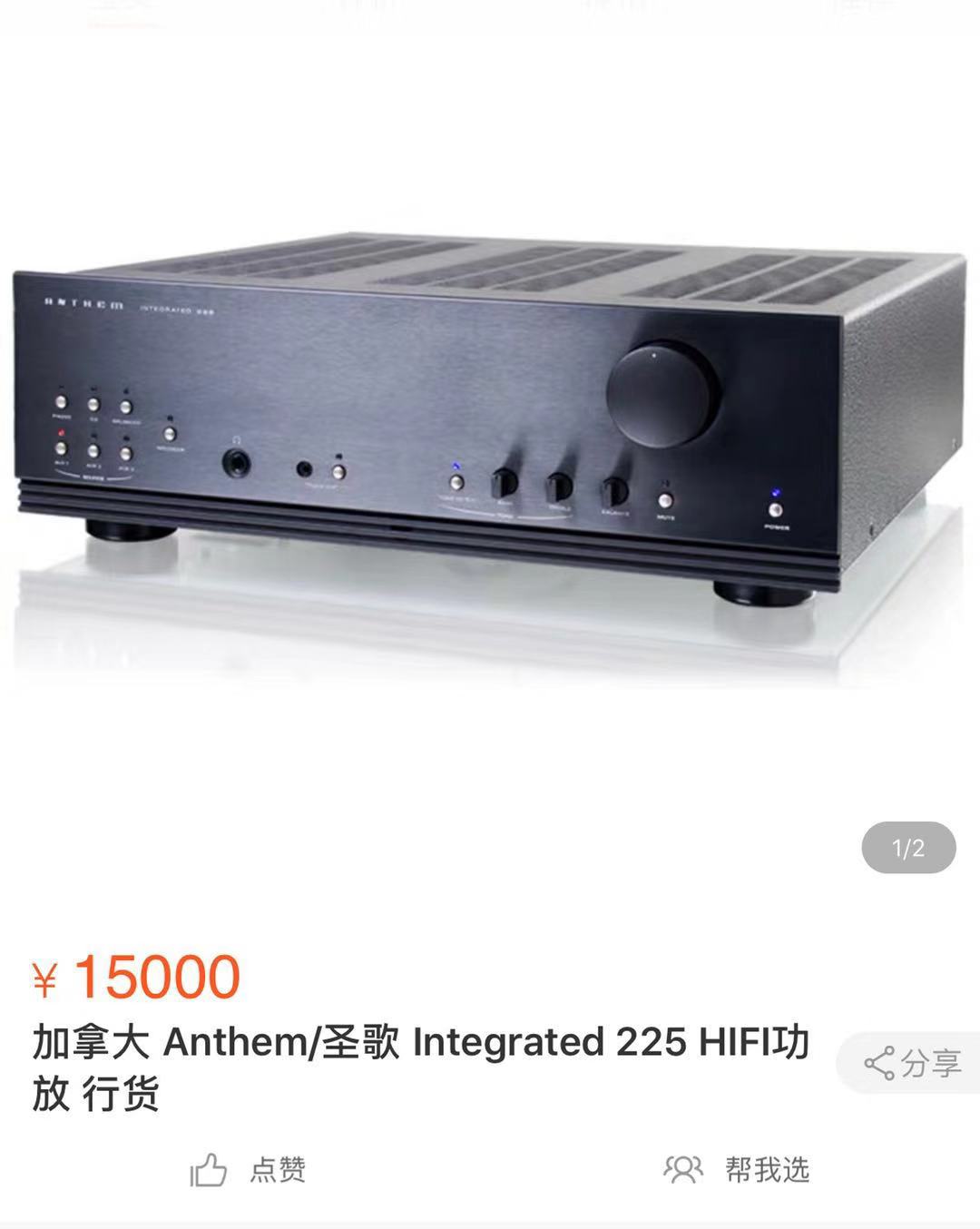This screenshot has width=980, height=1229.
Task: Open 帮我选 to get buying advice
Action: (x=736, y=1170)
